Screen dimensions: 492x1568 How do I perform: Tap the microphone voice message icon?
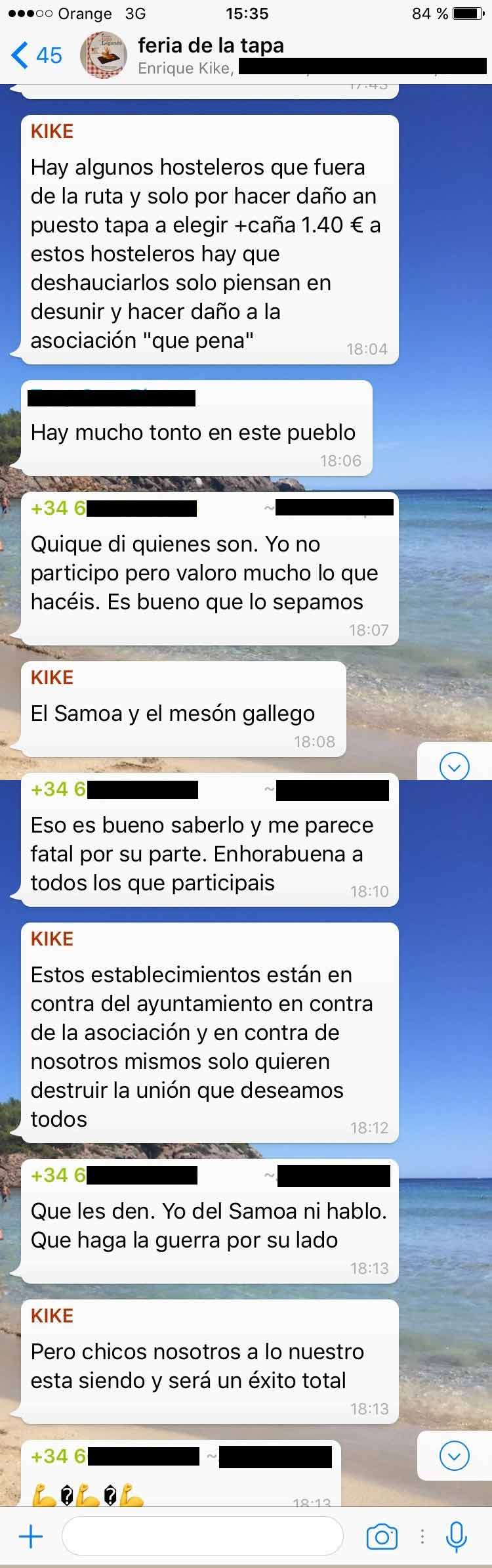456,1536
